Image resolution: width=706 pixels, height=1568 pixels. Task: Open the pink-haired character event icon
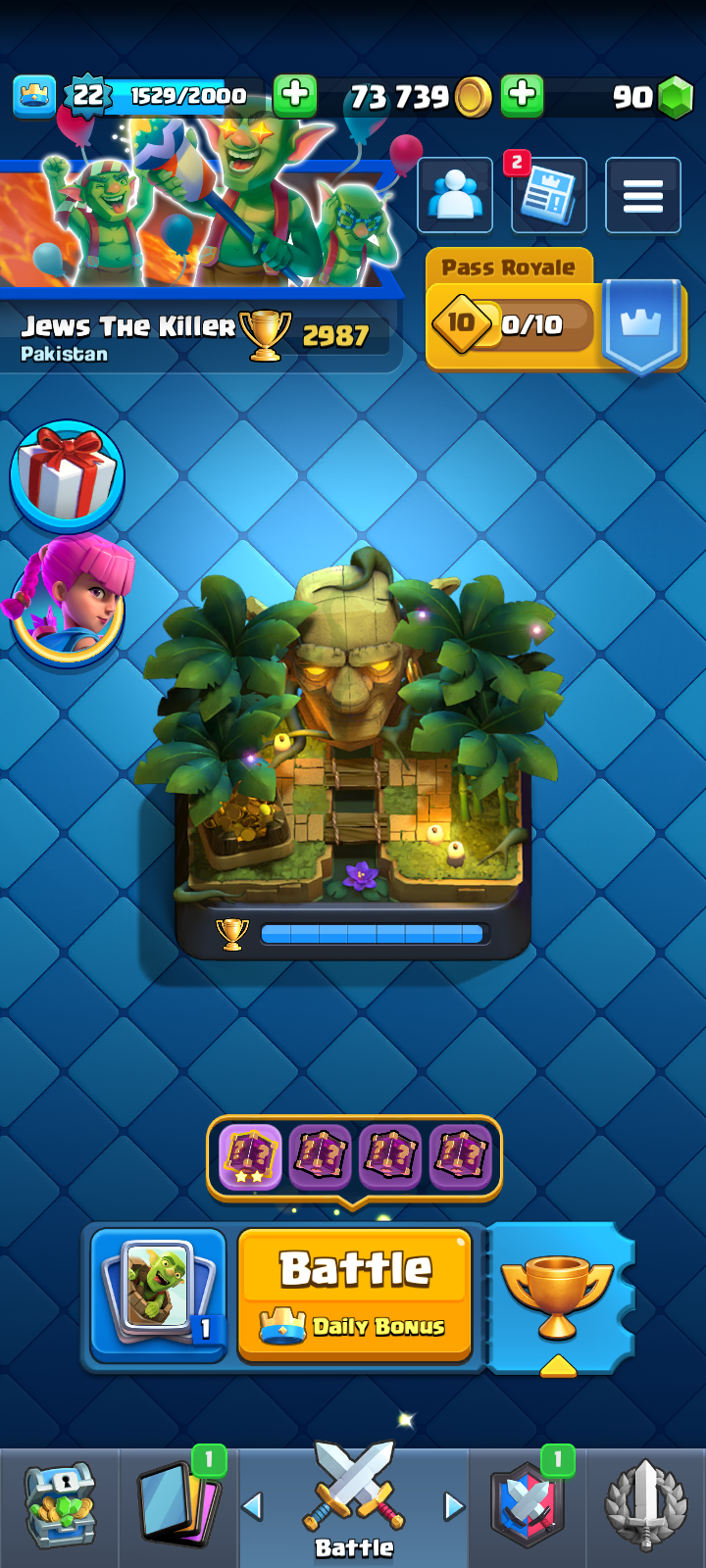pyautogui.click(x=67, y=600)
